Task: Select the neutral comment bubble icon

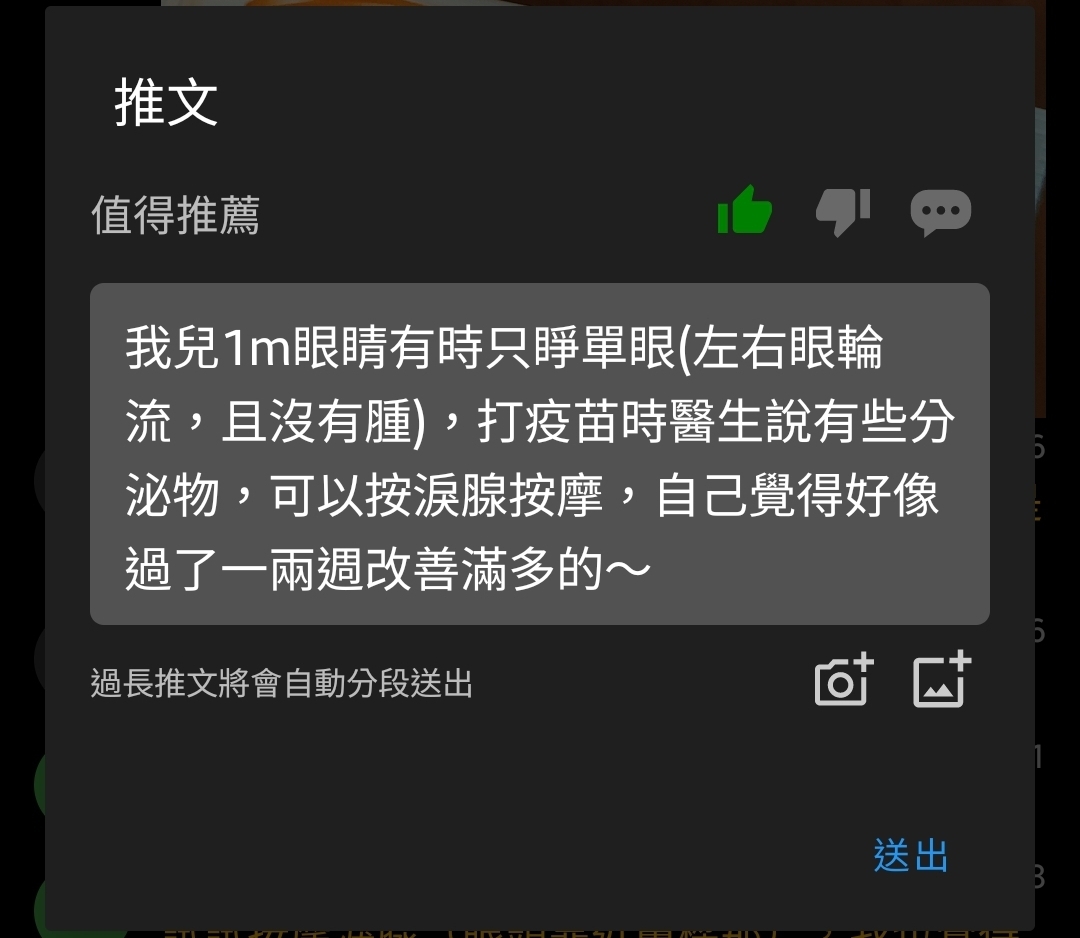Action: point(940,212)
